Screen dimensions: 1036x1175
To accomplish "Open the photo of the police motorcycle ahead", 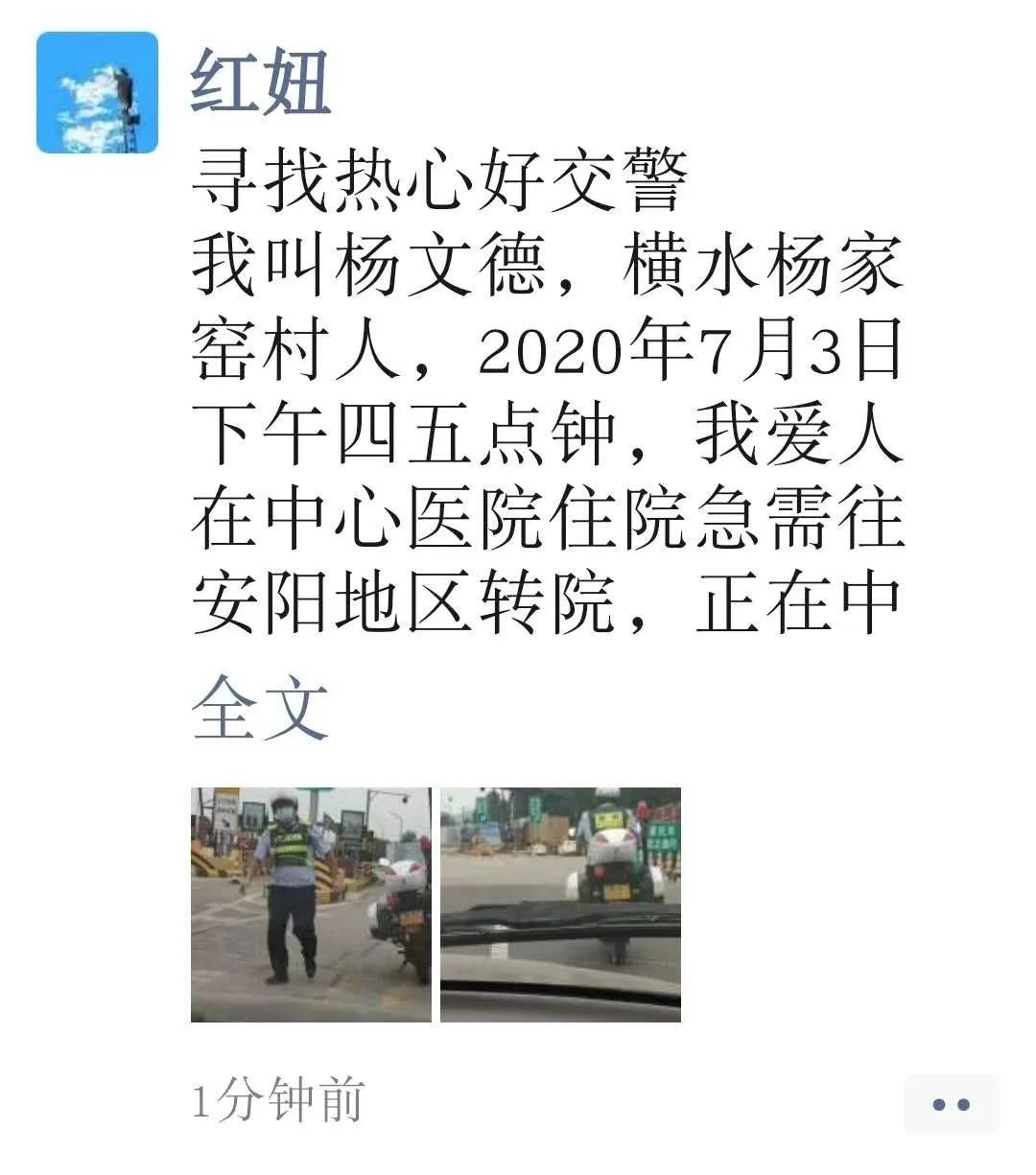I will coord(560,905).
